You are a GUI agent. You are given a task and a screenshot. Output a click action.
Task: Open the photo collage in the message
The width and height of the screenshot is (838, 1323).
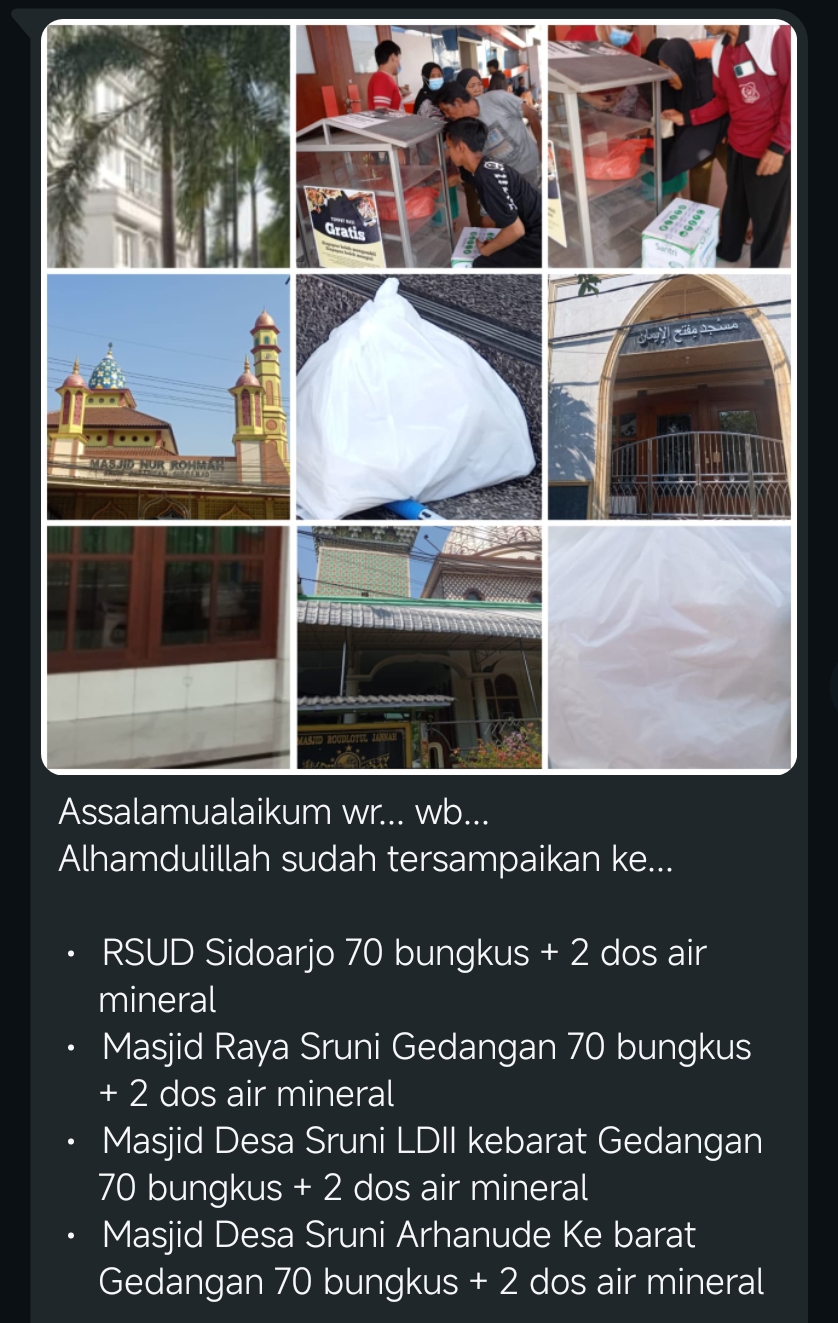click(418, 396)
